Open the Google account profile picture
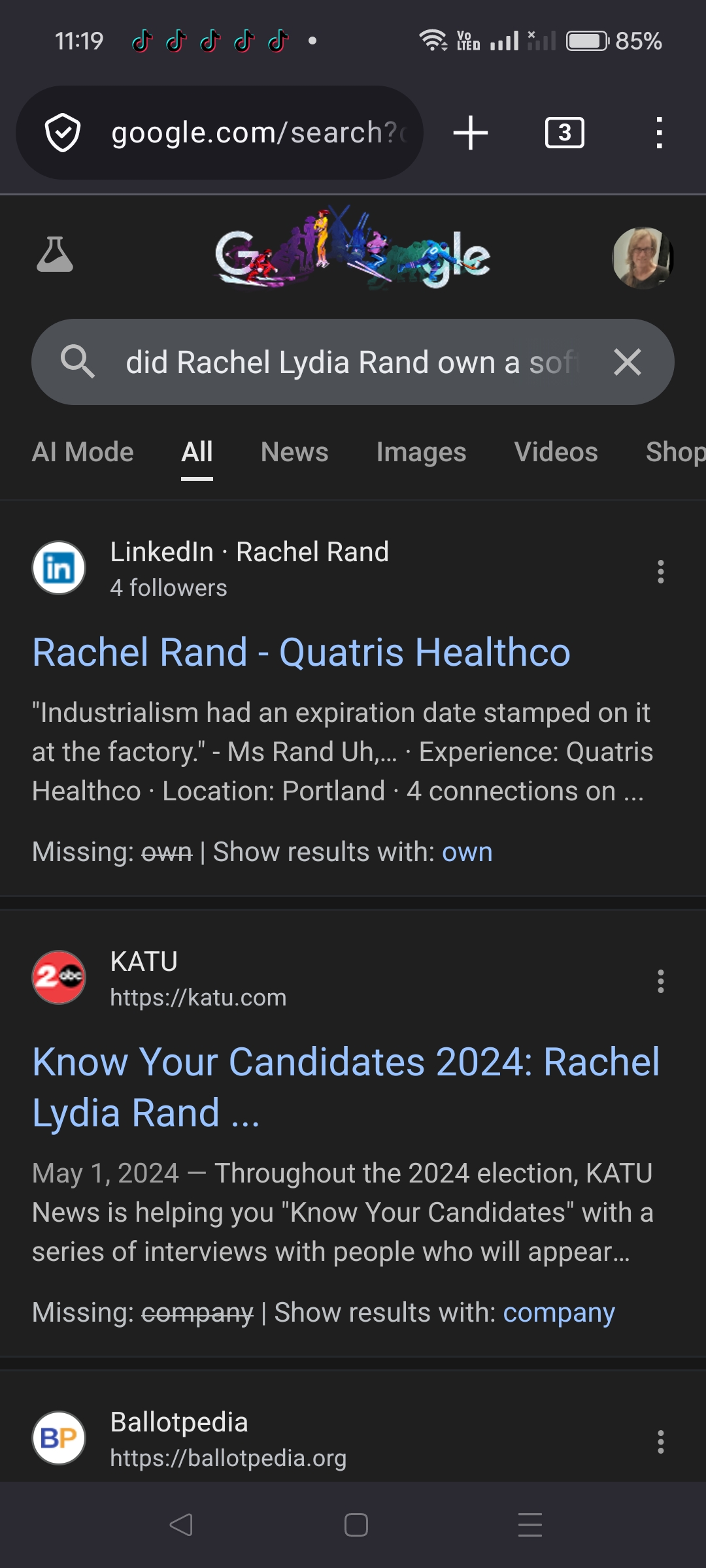 pos(642,257)
